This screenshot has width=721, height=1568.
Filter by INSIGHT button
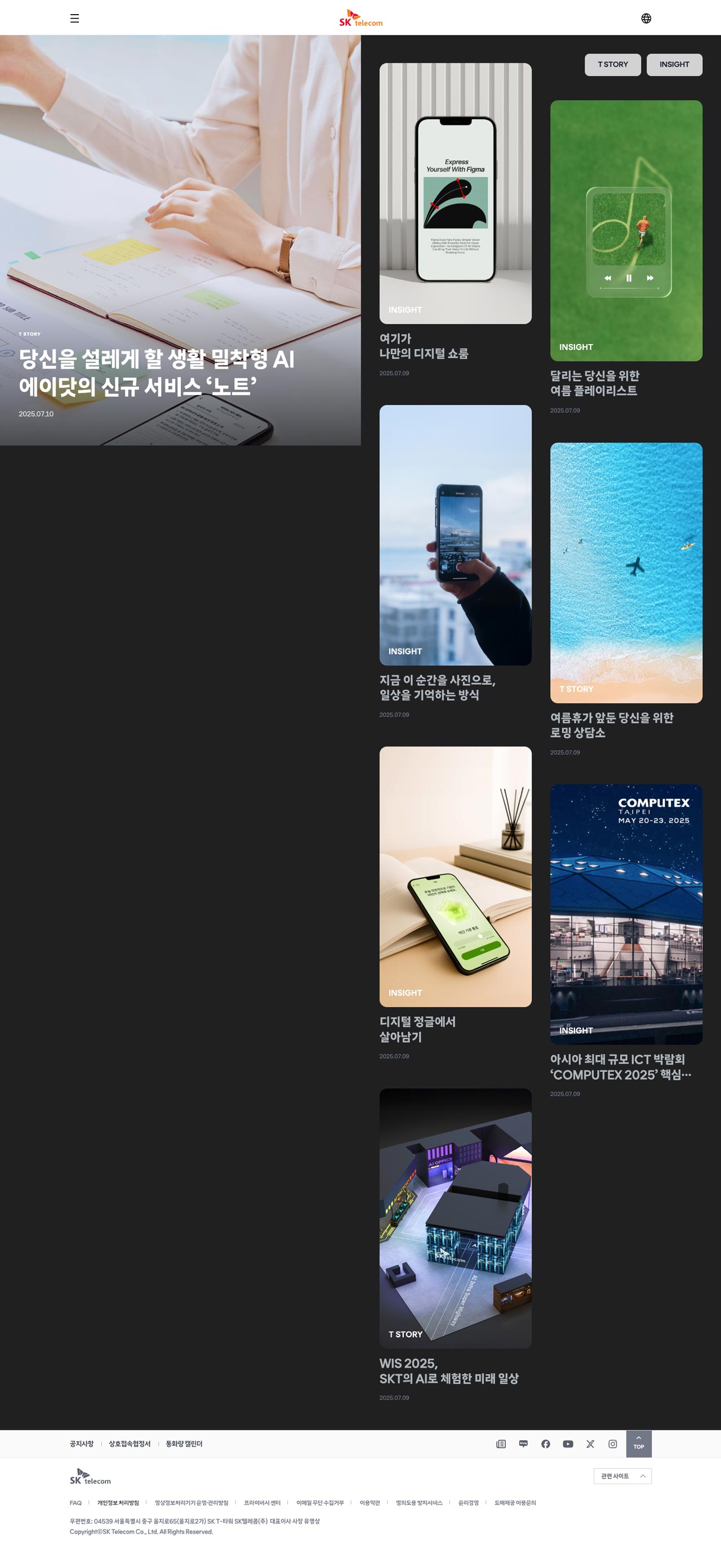coord(674,65)
